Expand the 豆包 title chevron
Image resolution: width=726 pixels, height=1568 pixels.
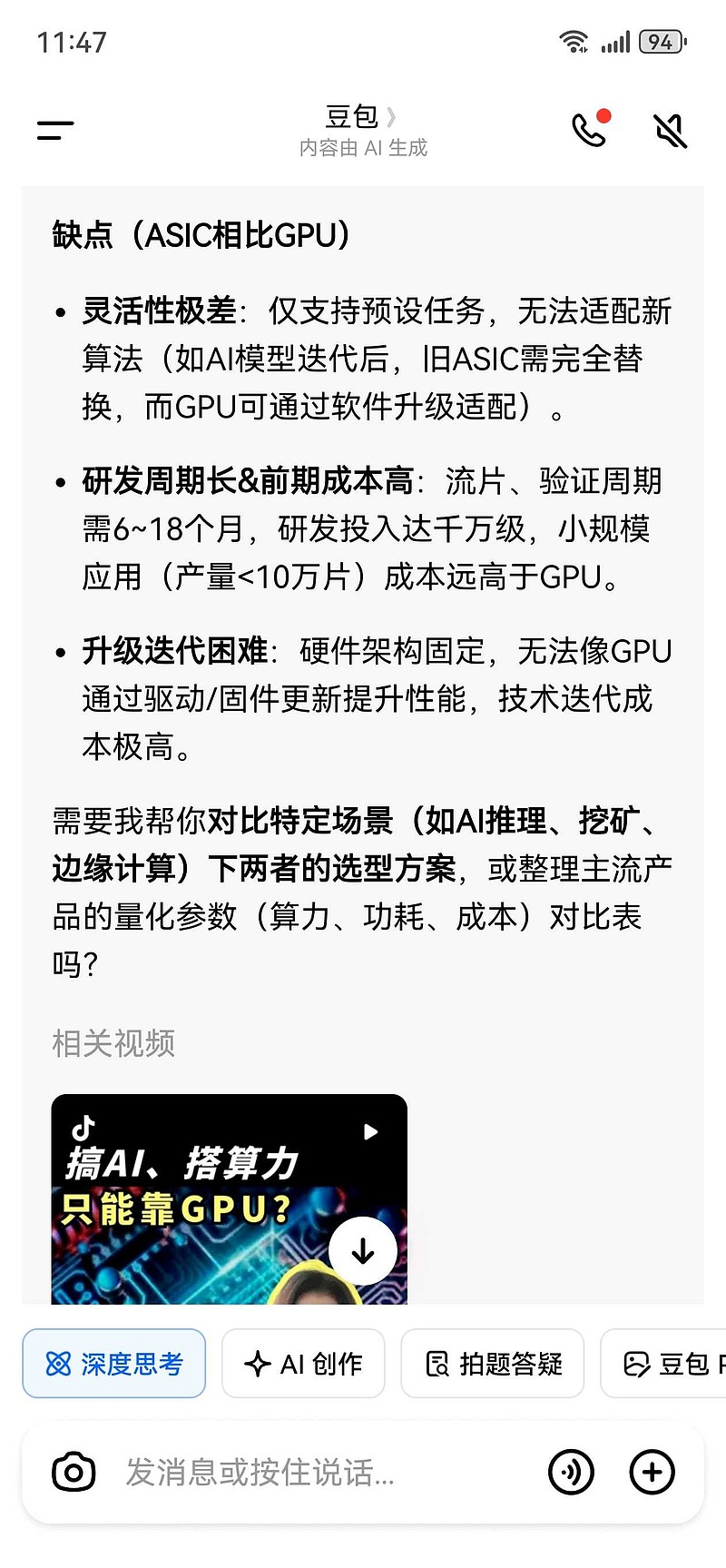coord(392,116)
